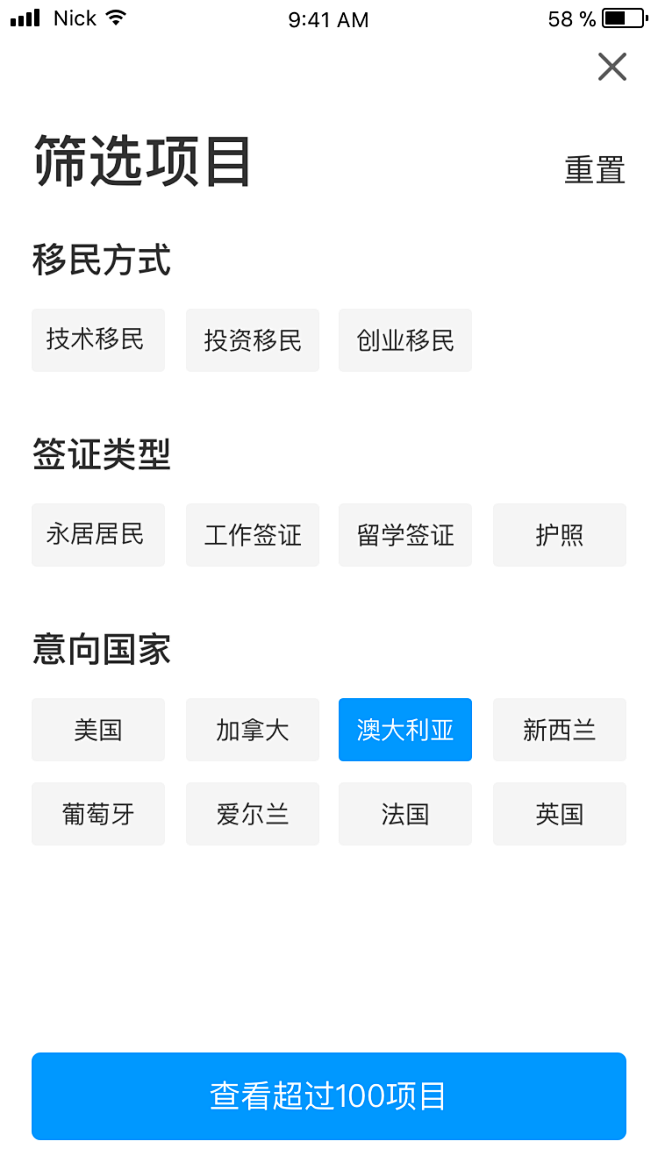Select the 葡萄牙 chip
Image resolution: width=658 pixels, height=1170 pixels.
[x=98, y=814]
